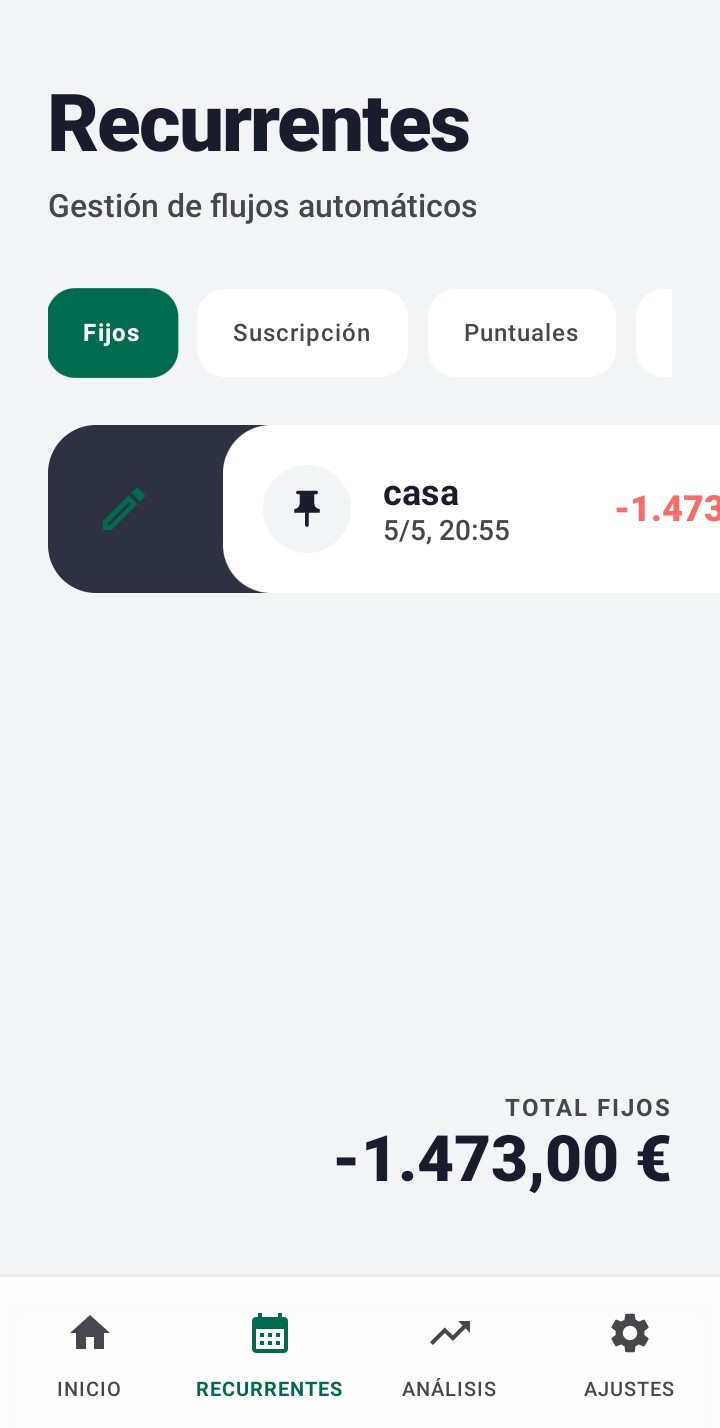Switch to the Análisis tab
Image resolution: width=720 pixels, height=1428 pixels.
point(449,1356)
